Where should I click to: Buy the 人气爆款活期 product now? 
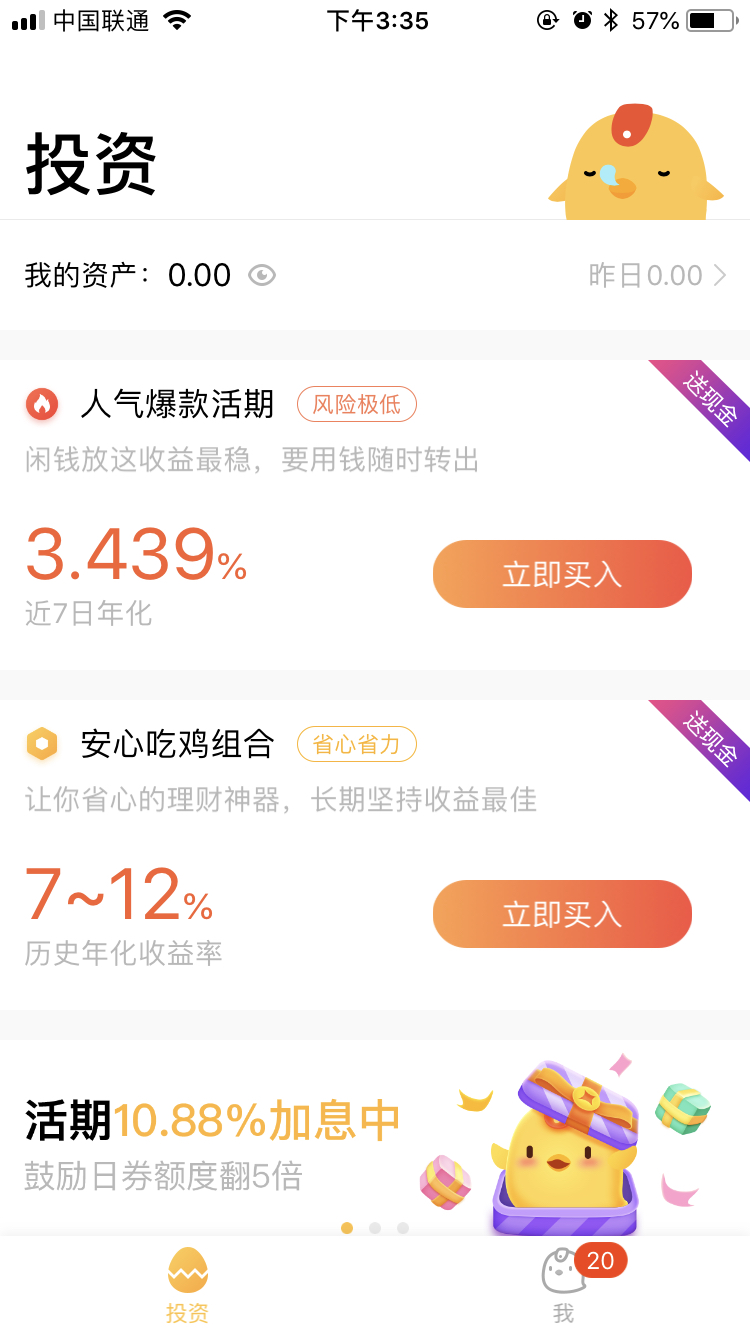coord(562,574)
